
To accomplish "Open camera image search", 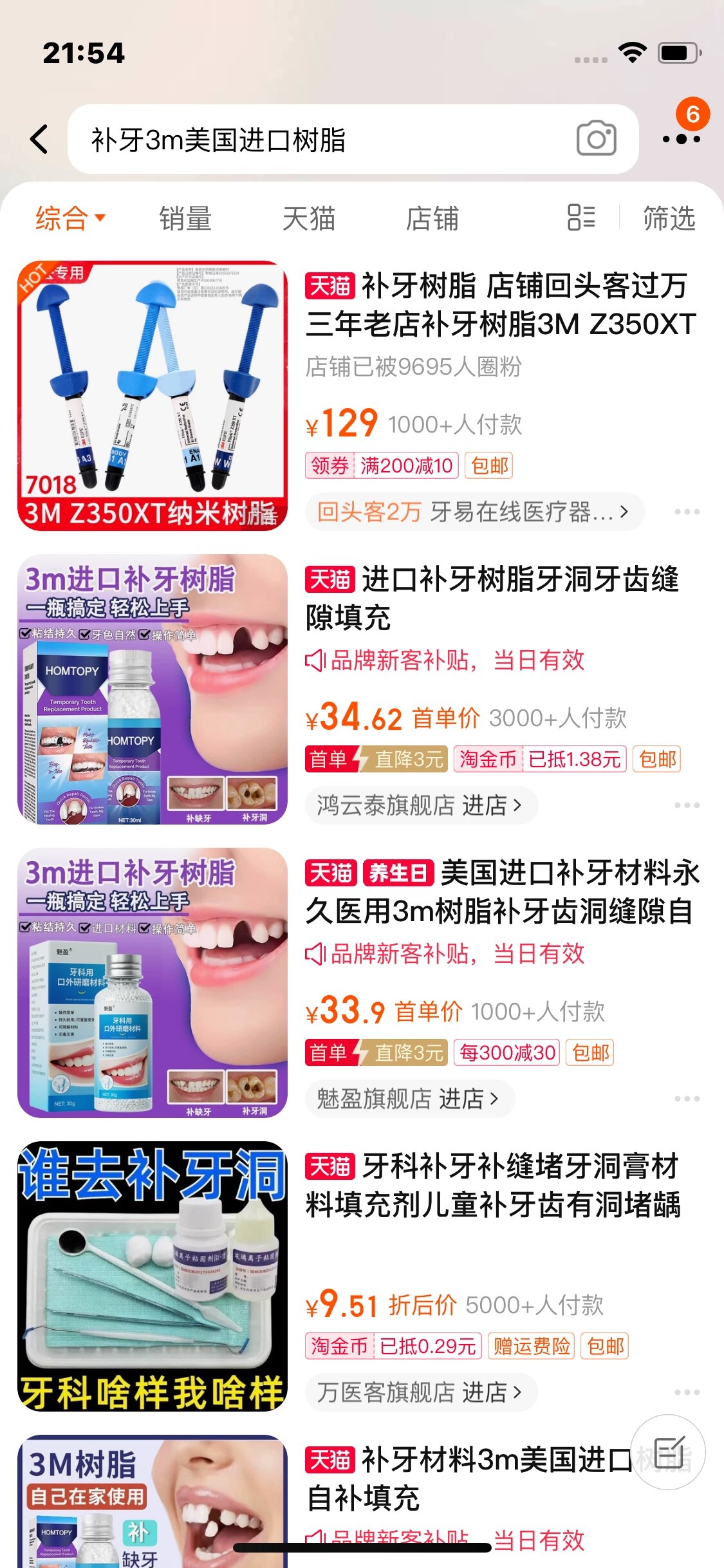I will pyautogui.click(x=596, y=138).
